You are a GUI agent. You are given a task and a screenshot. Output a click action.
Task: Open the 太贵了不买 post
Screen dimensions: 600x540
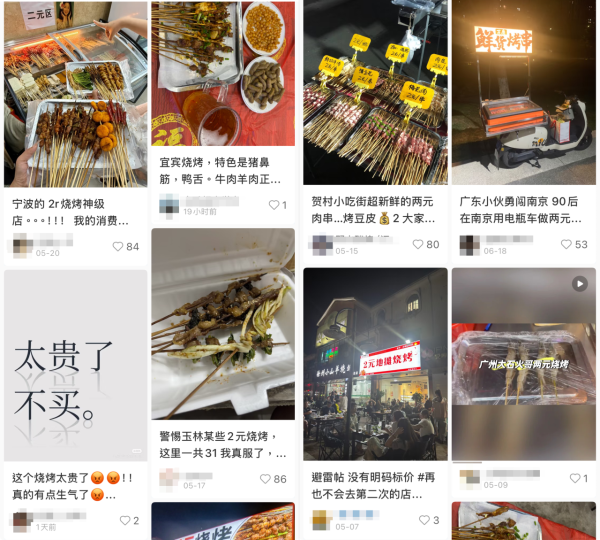click(75, 365)
